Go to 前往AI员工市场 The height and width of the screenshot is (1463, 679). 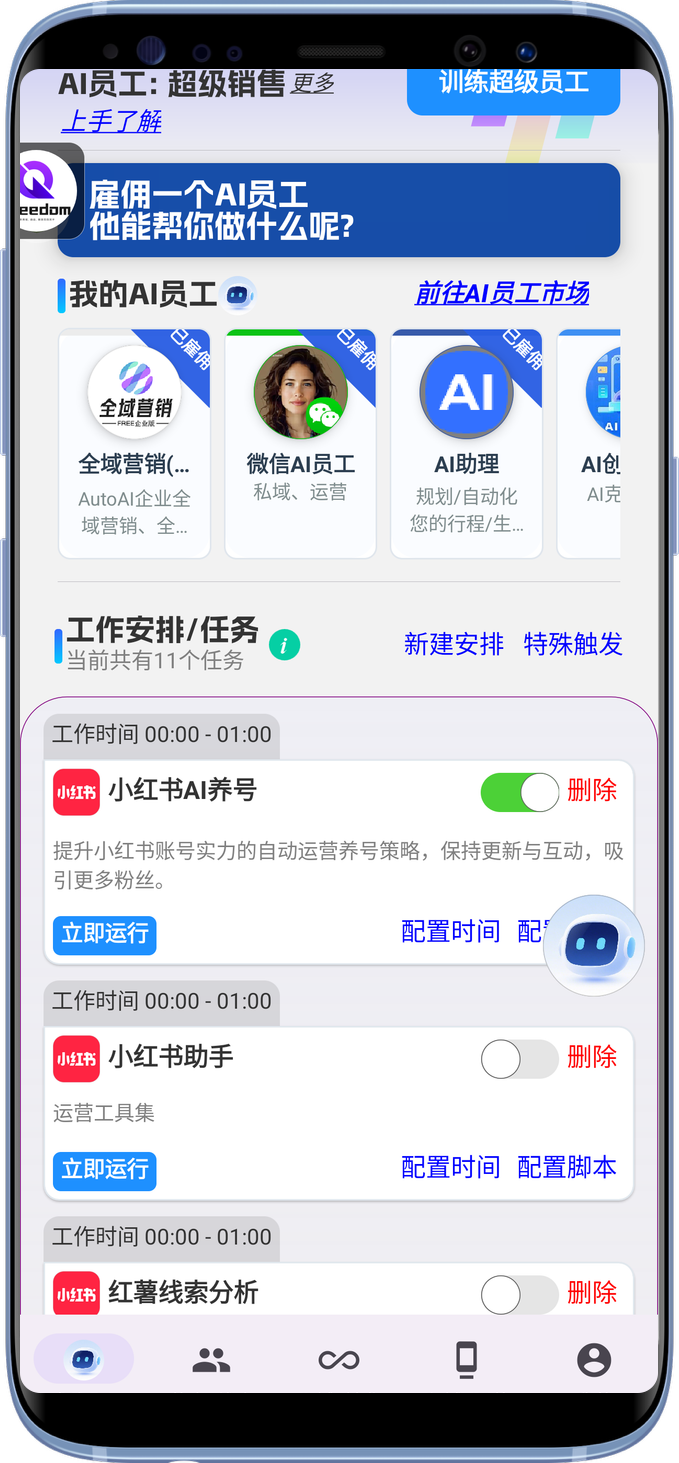coord(502,293)
